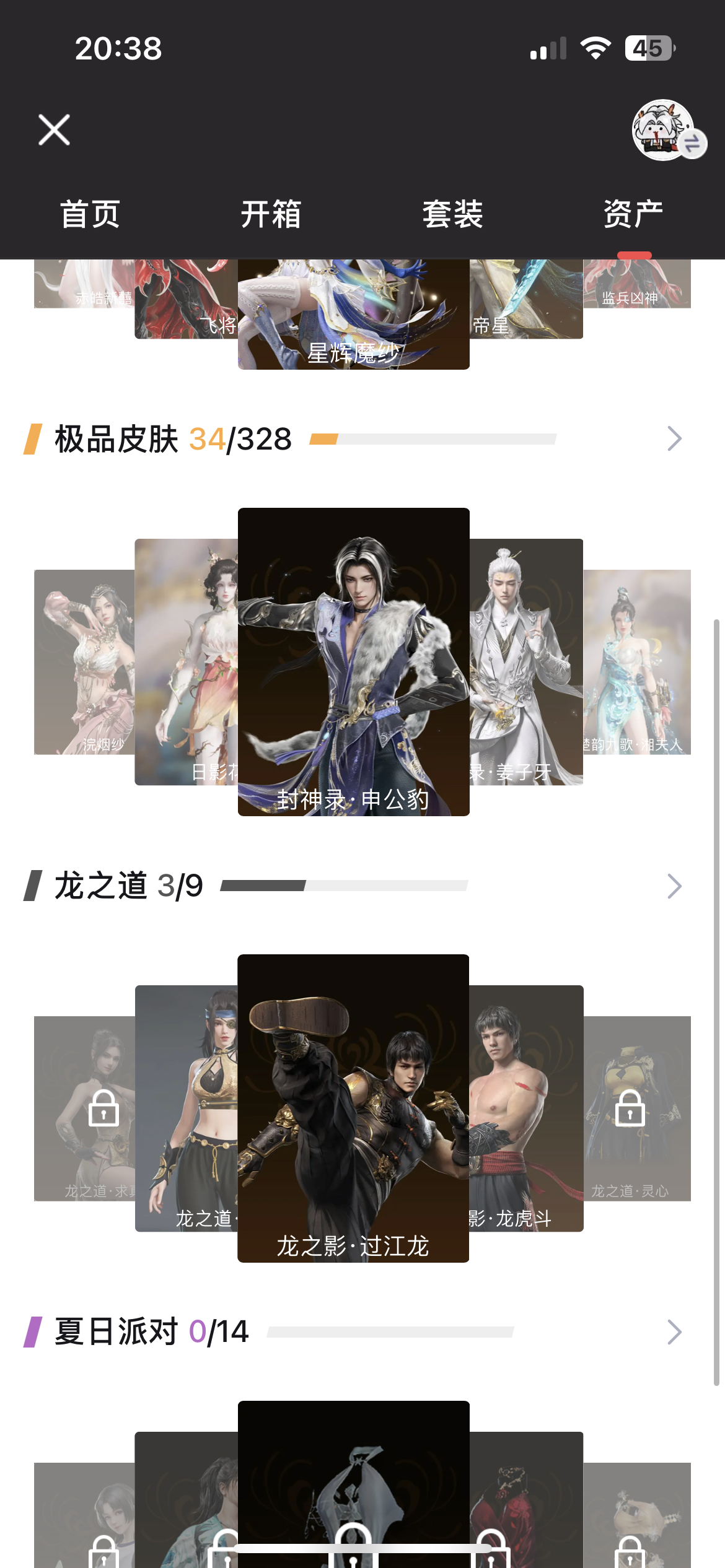The width and height of the screenshot is (725, 1568).
Task: Switch account via the avatar icon
Action: click(666, 130)
